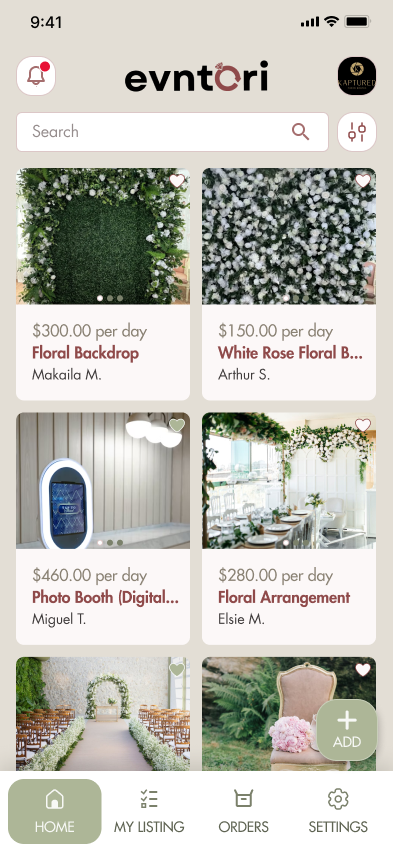Open the Floral Backdrop listing

click(103, 284)
